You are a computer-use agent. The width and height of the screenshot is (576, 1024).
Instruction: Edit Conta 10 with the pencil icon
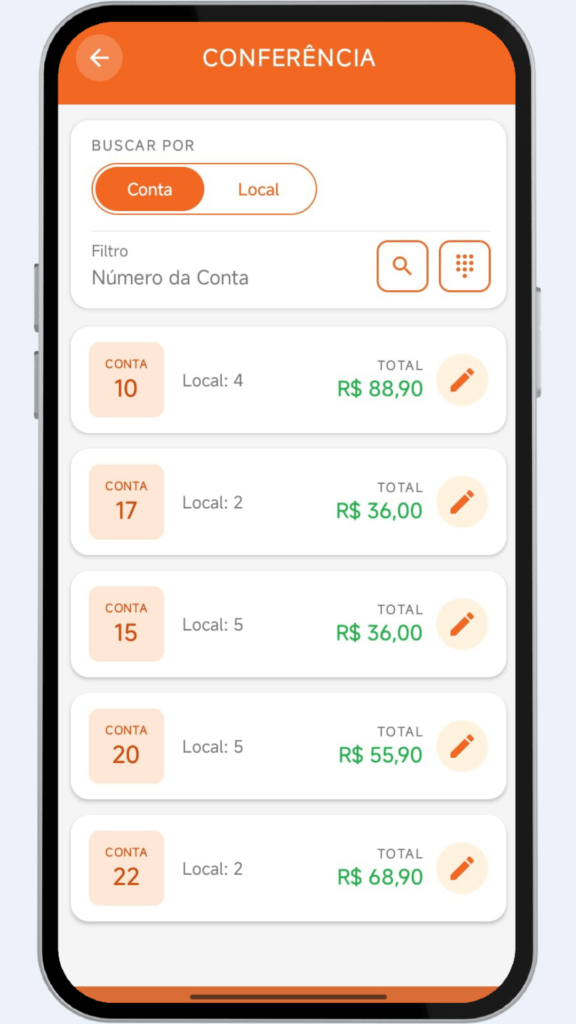[462, 380]
